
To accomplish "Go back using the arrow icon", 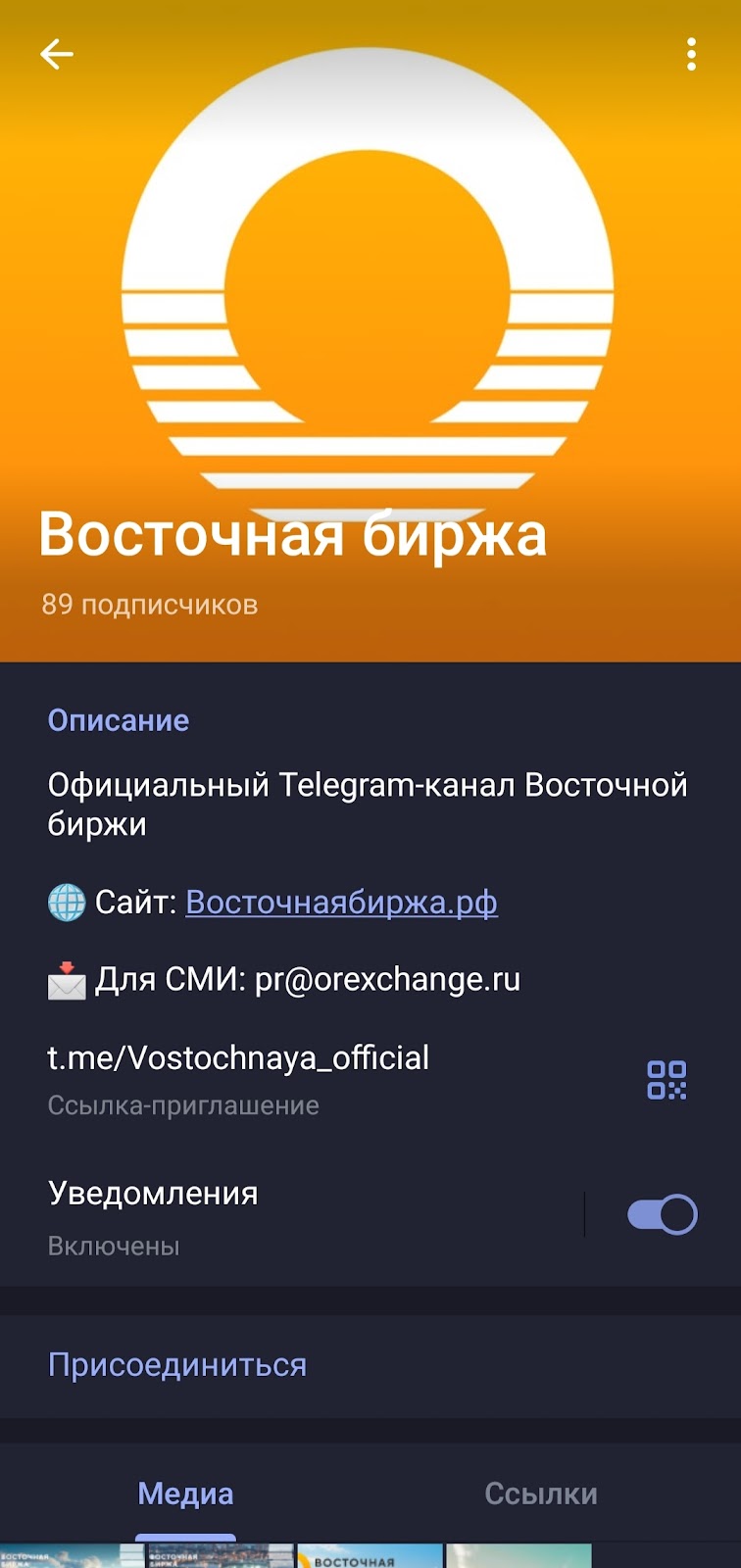I will coord(57,55).
